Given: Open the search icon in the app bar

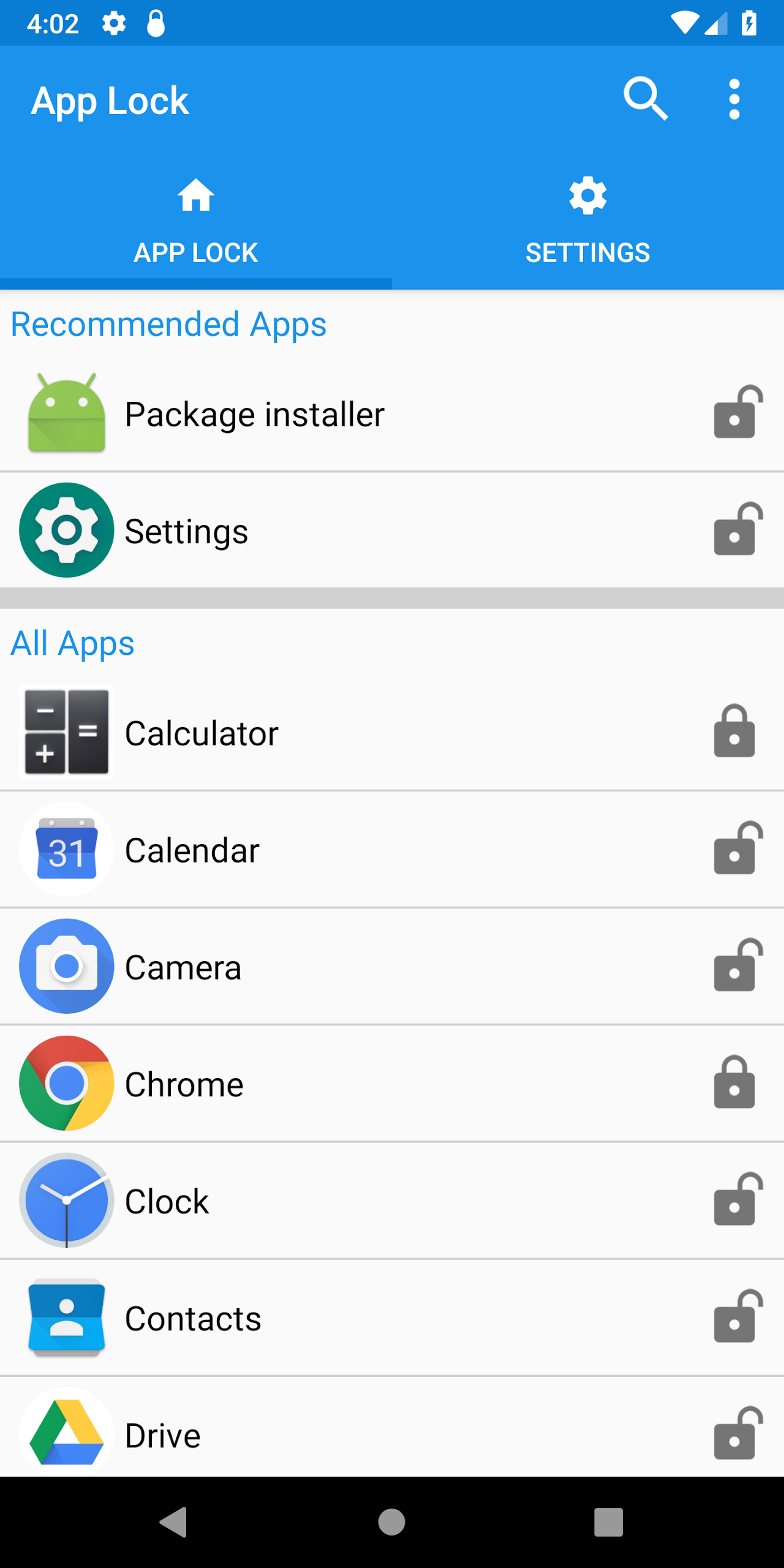Looking at the screenshot, I should tap(646, 99).
